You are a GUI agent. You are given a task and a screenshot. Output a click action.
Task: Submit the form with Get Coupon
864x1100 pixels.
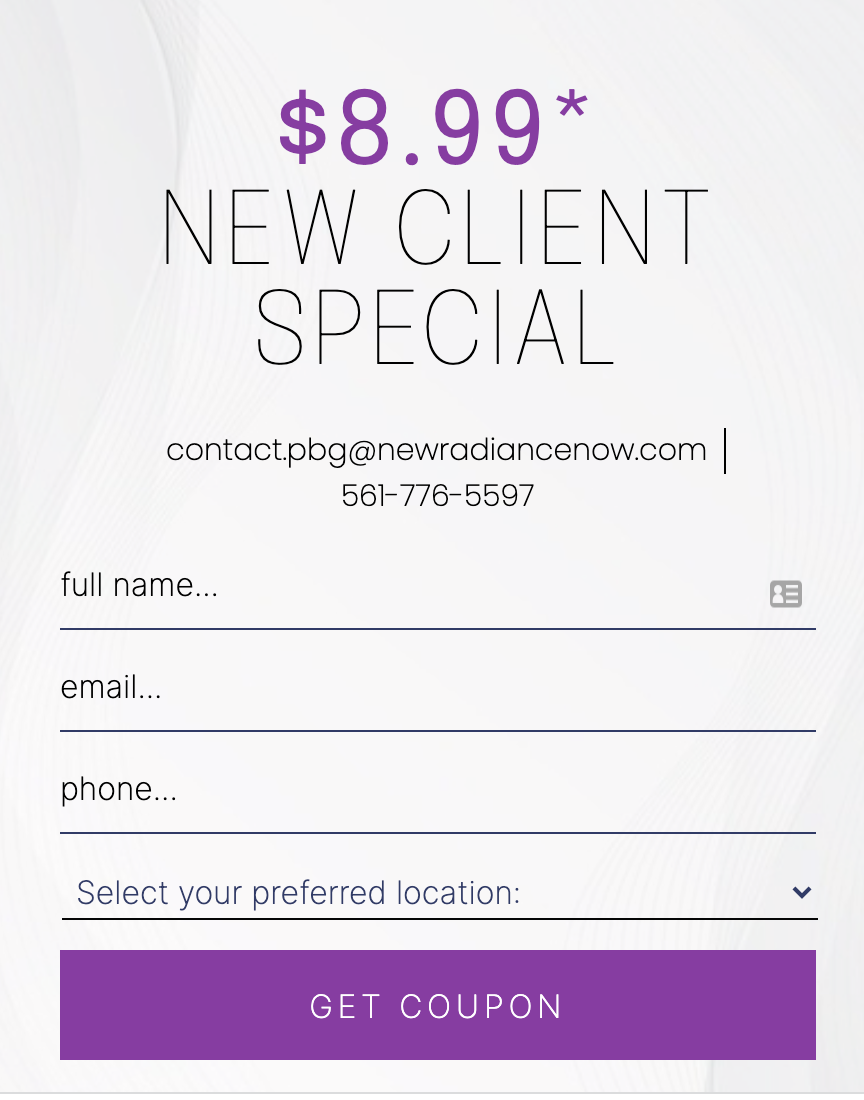438,1005
